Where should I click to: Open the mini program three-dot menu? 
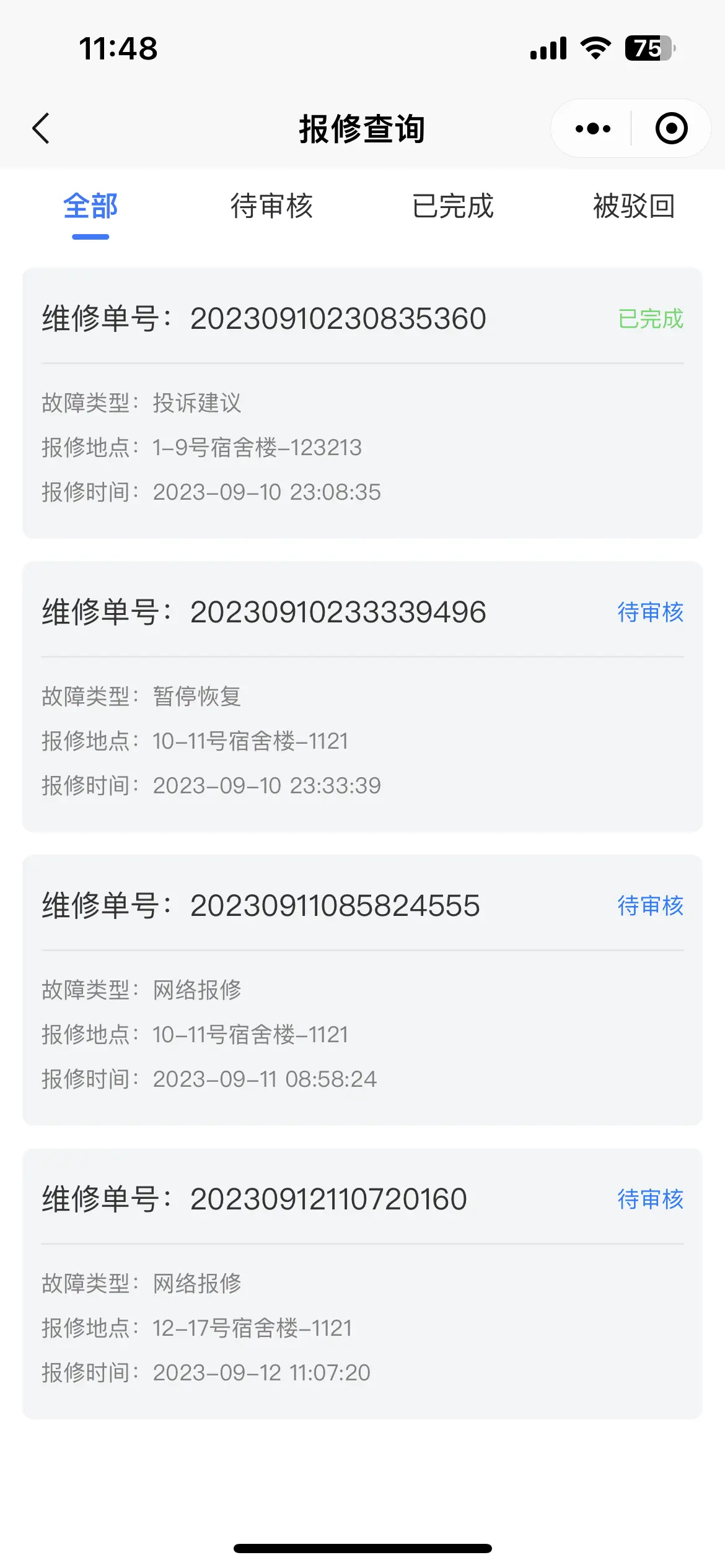[592, 129]
